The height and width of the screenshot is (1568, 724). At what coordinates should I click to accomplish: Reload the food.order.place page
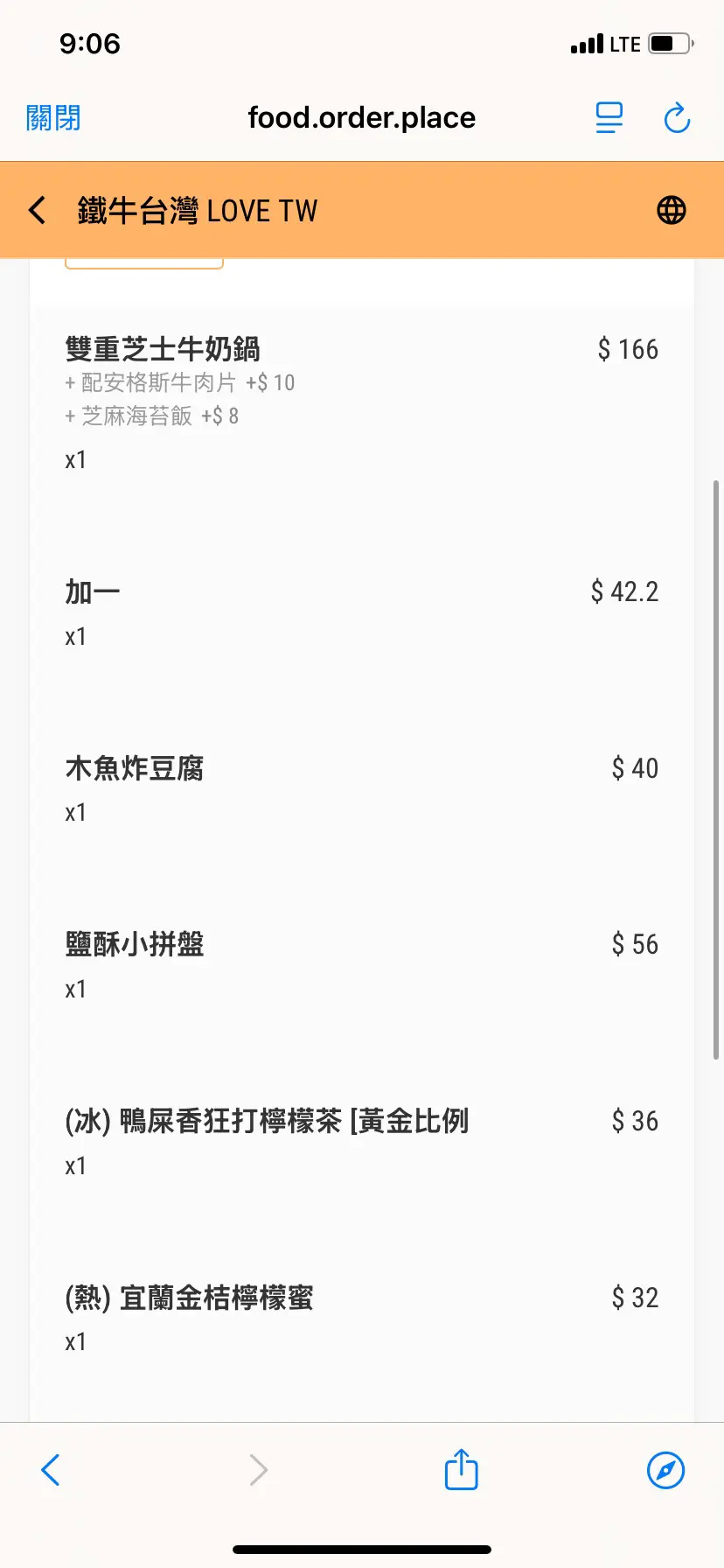click(677, 117)
